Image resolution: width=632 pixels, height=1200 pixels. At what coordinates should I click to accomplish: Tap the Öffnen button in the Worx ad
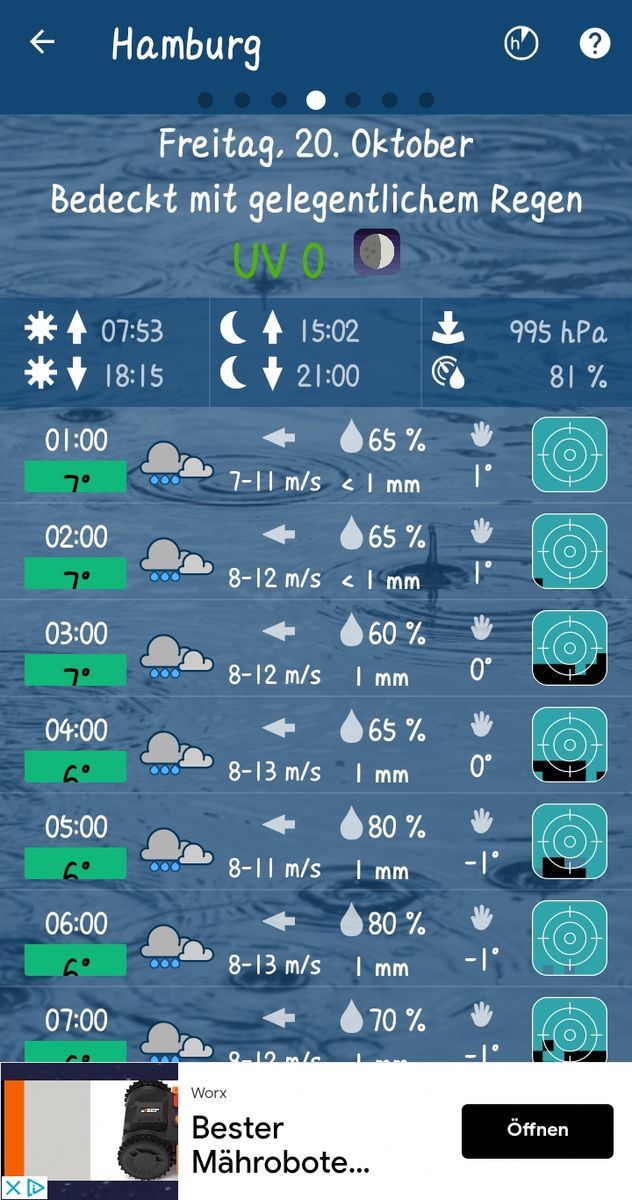537,1131
